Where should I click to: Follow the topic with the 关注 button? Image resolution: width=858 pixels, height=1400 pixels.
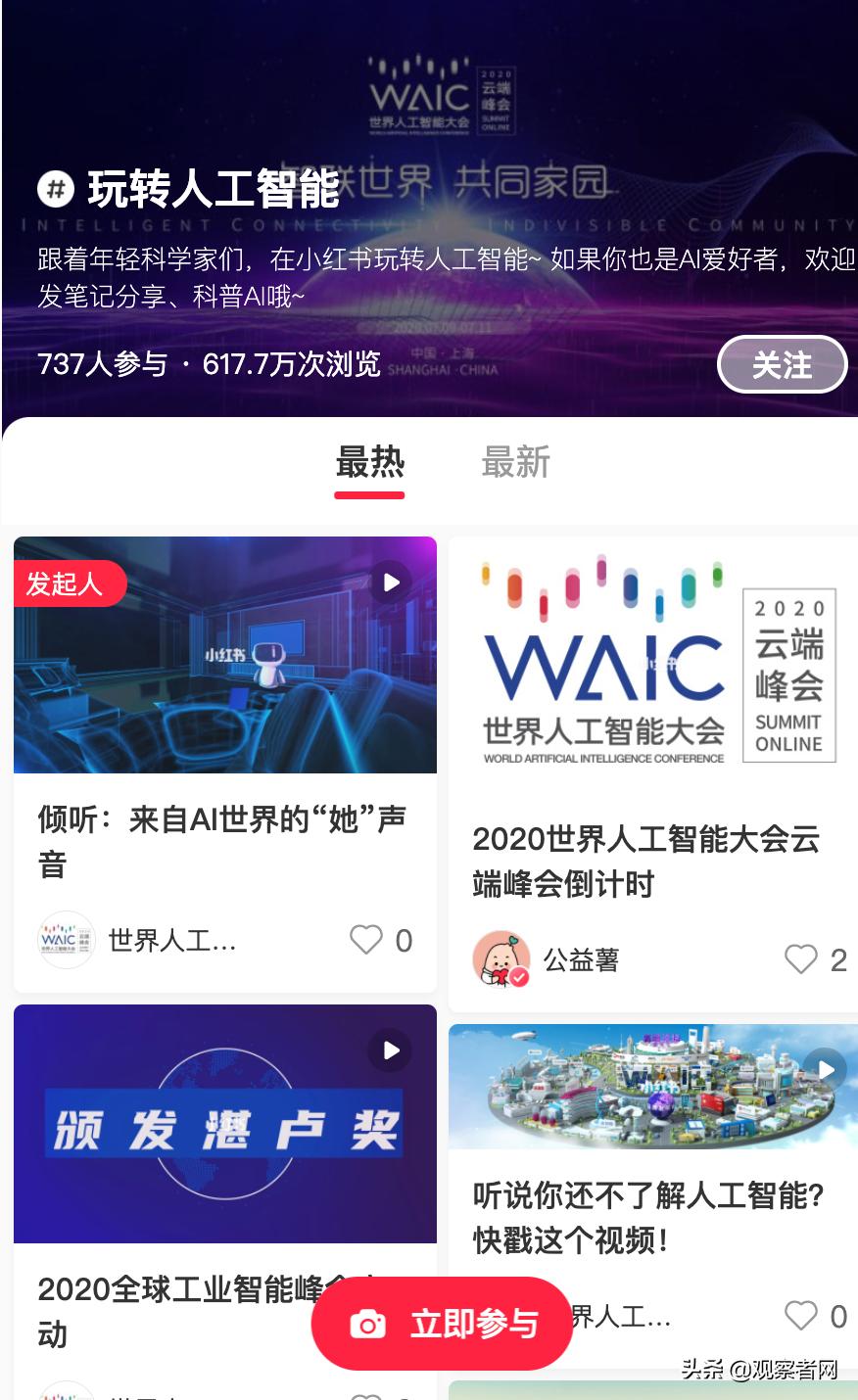point(783,363)
